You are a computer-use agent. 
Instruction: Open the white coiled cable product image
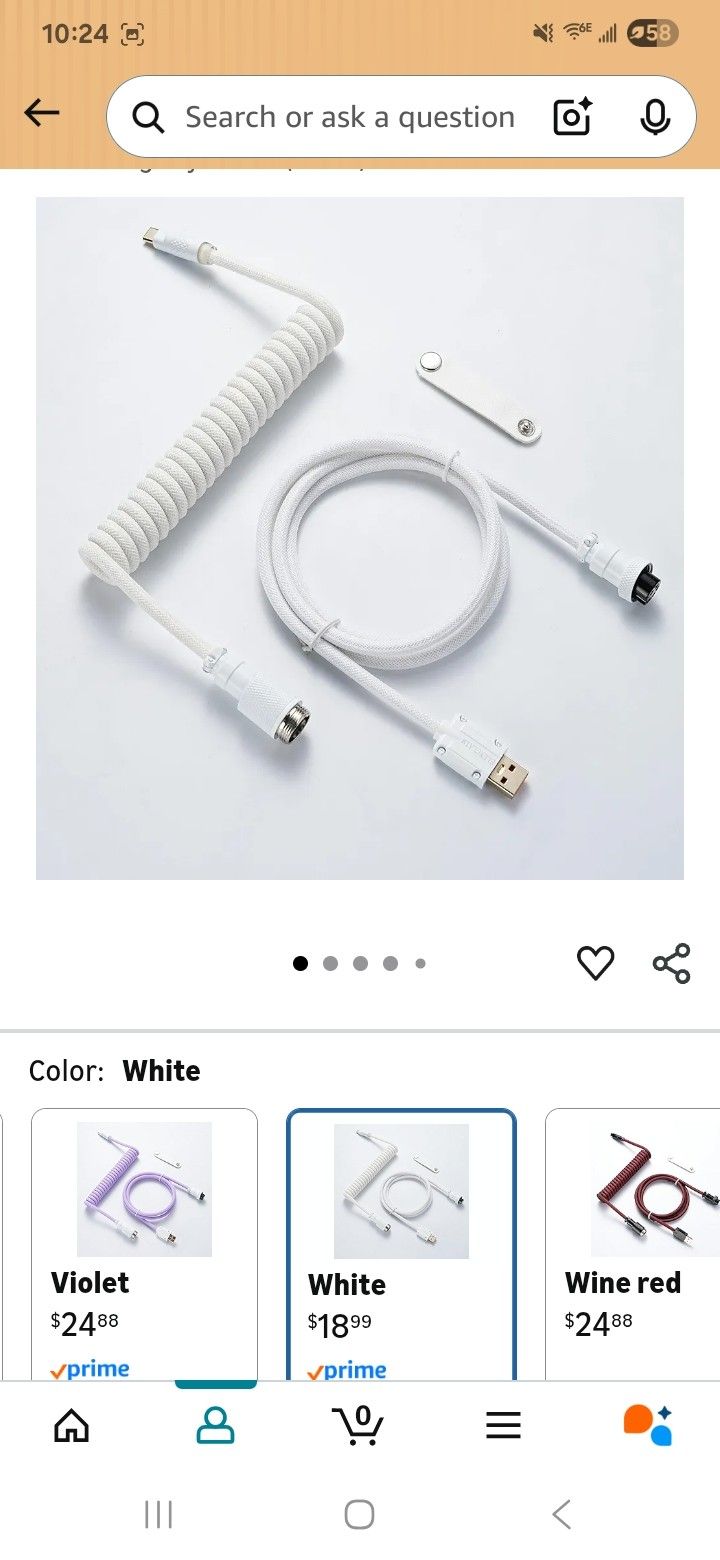(x=360, y=538)
